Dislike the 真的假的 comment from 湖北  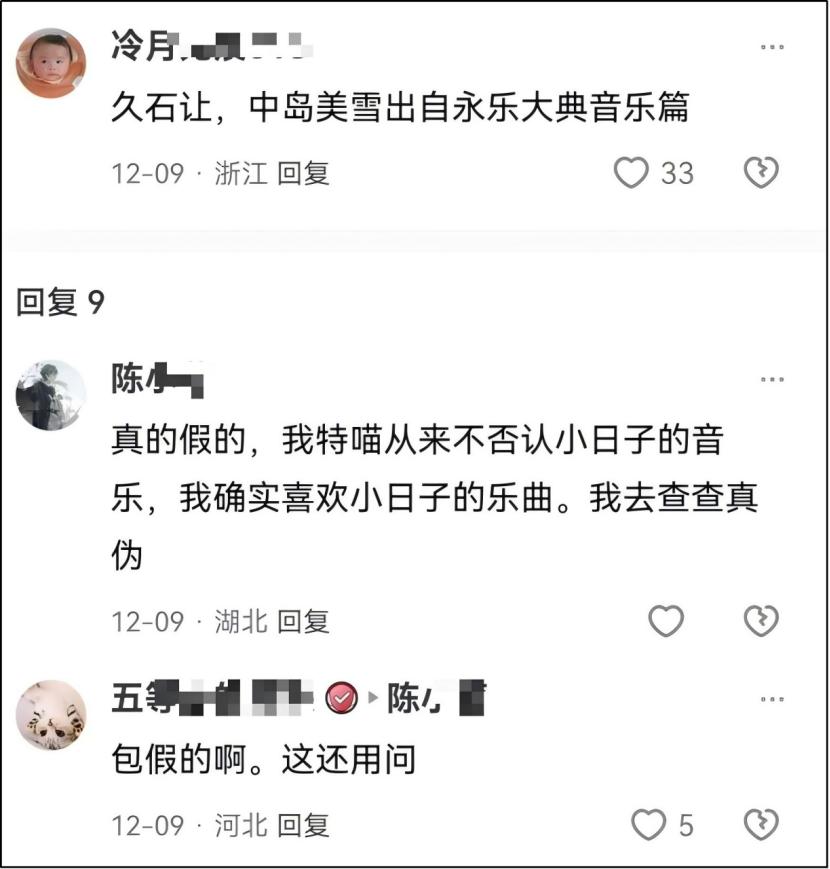pos(762,621)
